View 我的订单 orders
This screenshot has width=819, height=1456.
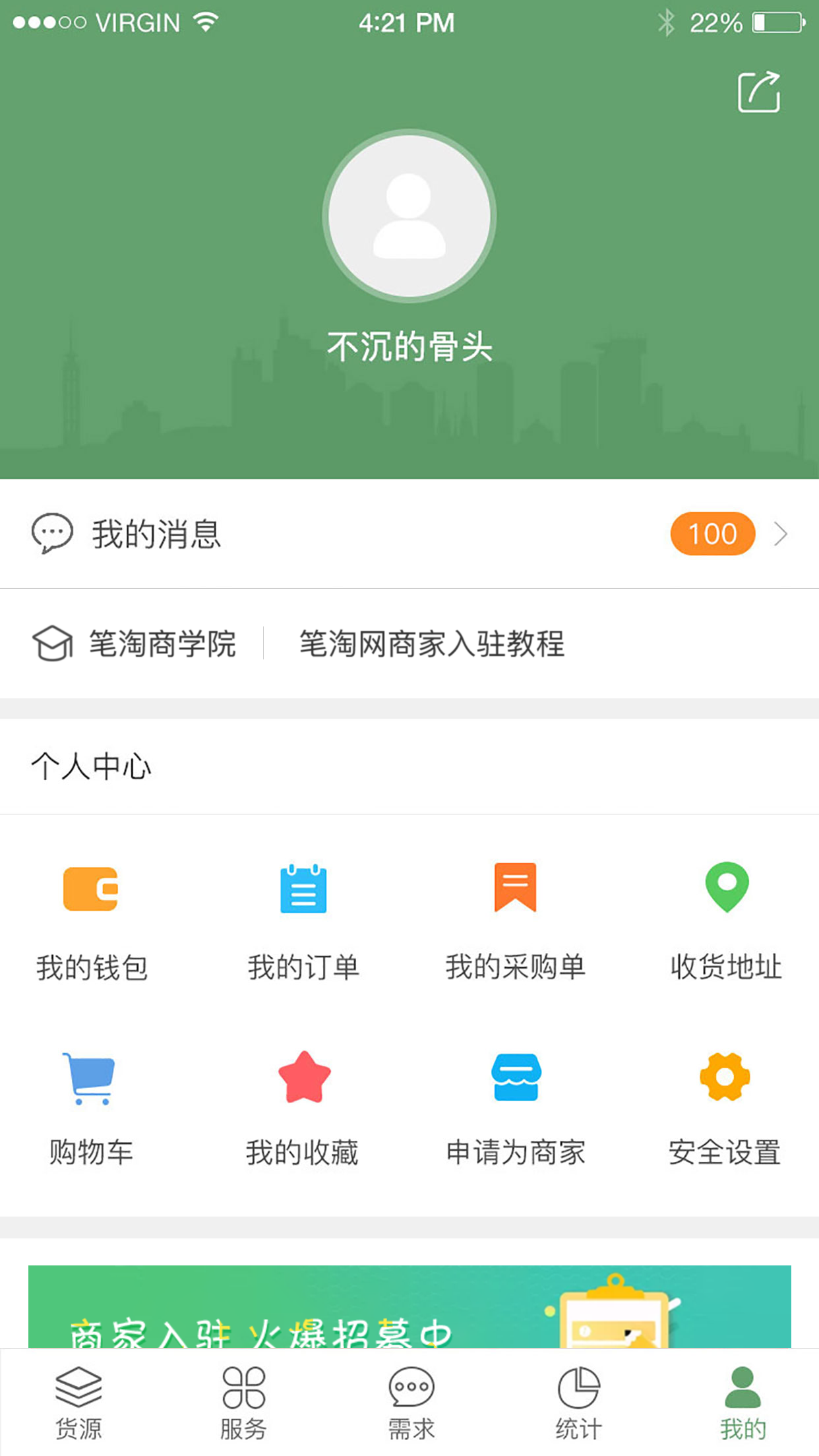(x=303, y=921)
